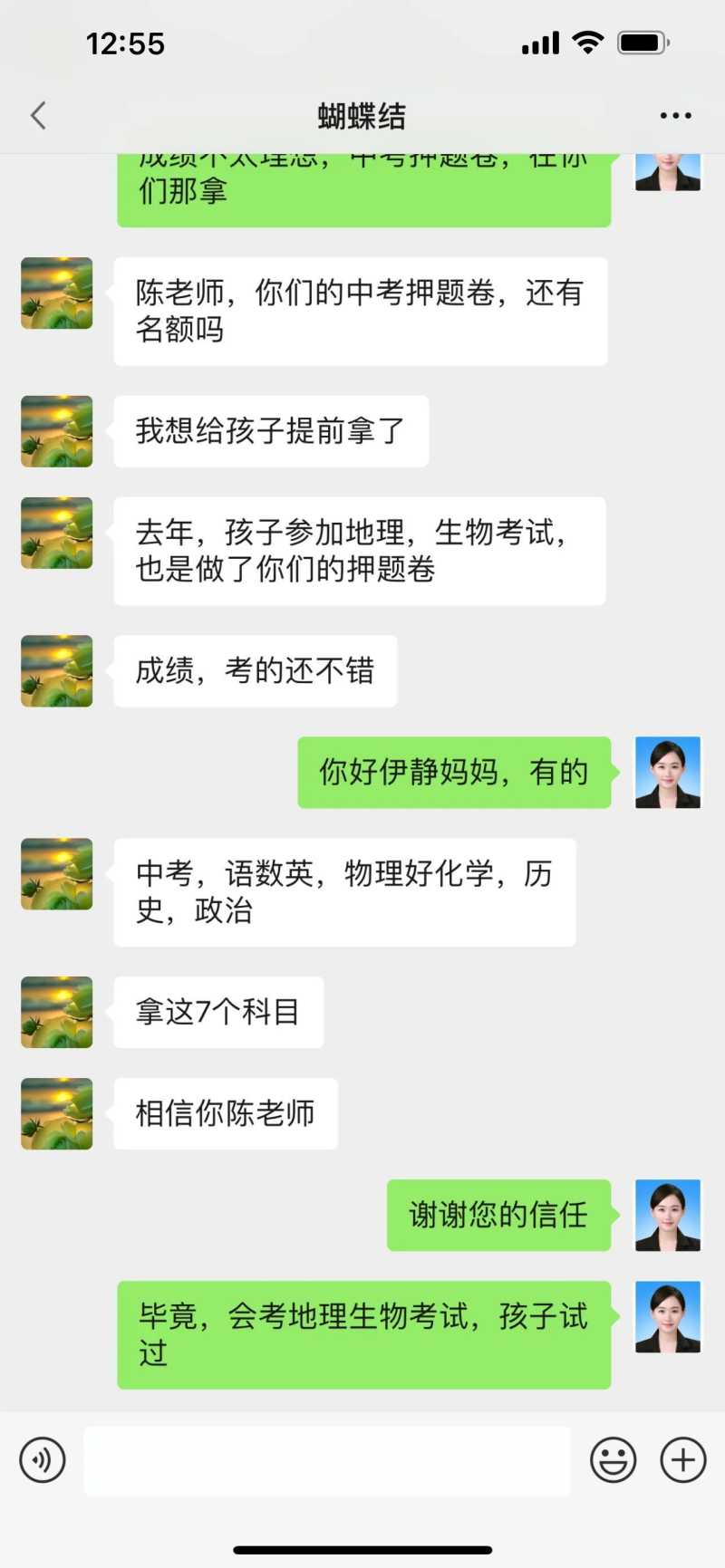Open sender avatar beside 相信你陈老师
The image size is (725, 1568).
[x=57, y=1113]
